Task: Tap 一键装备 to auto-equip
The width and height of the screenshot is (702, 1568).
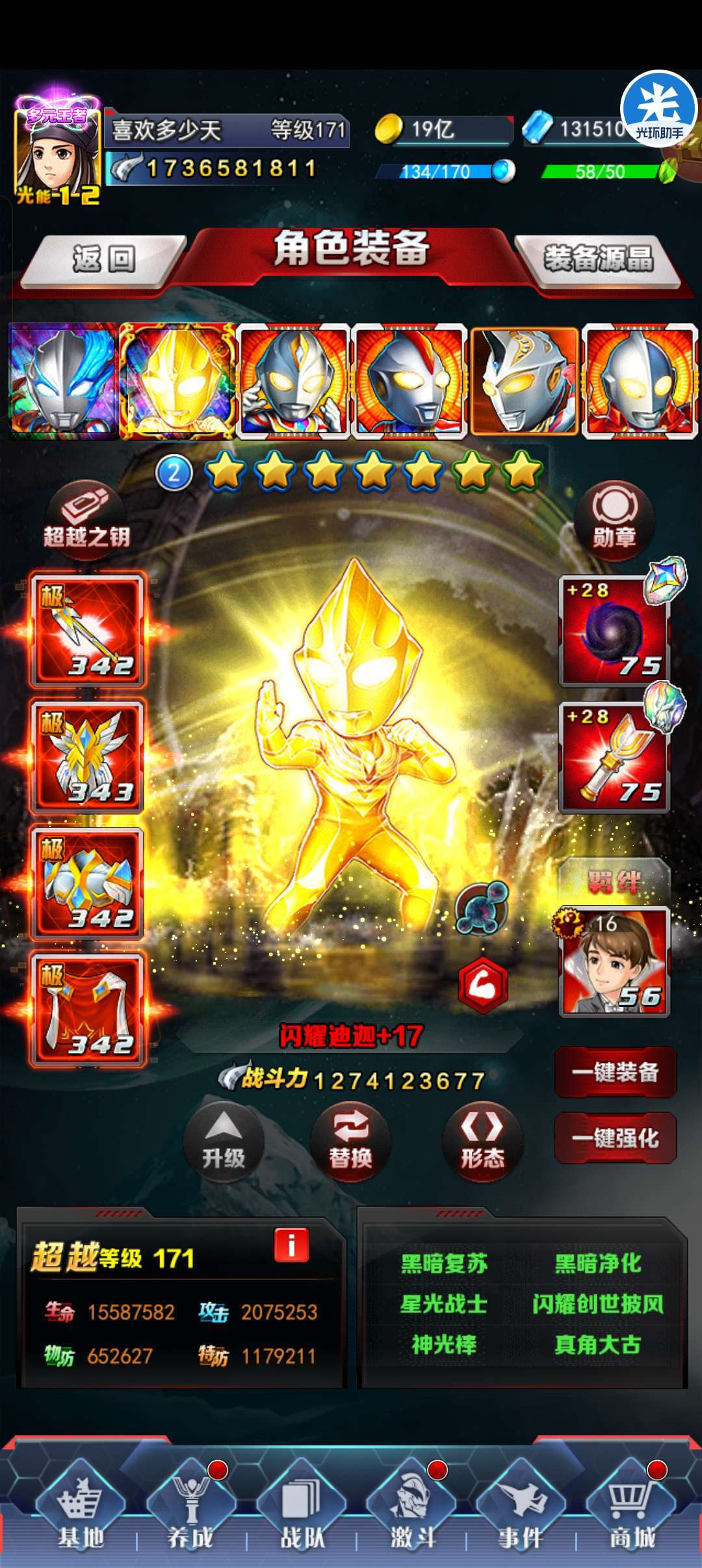Action: click(615, 1073)
